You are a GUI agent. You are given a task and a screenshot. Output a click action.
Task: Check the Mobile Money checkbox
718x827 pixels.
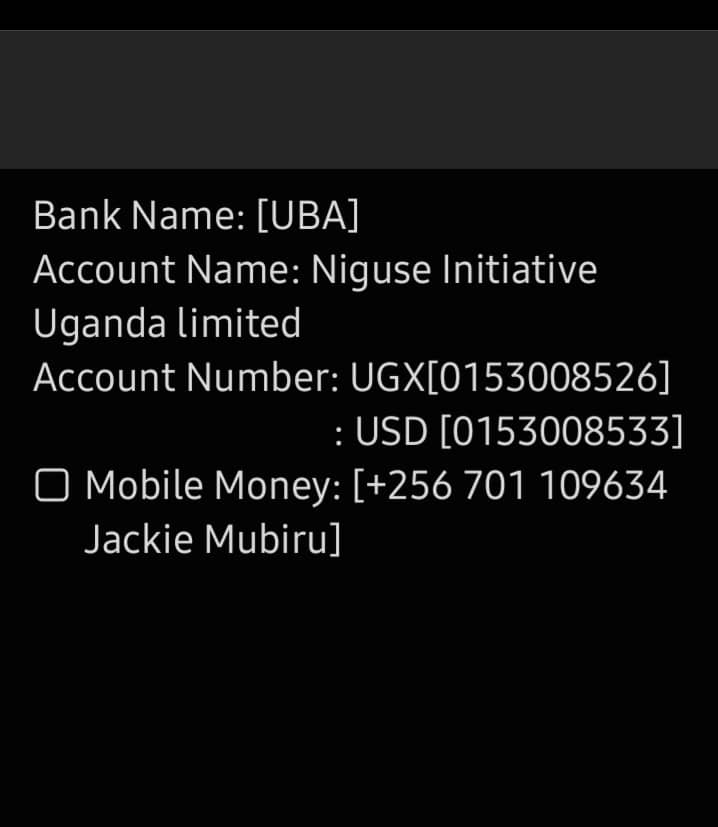pos(52,486)
